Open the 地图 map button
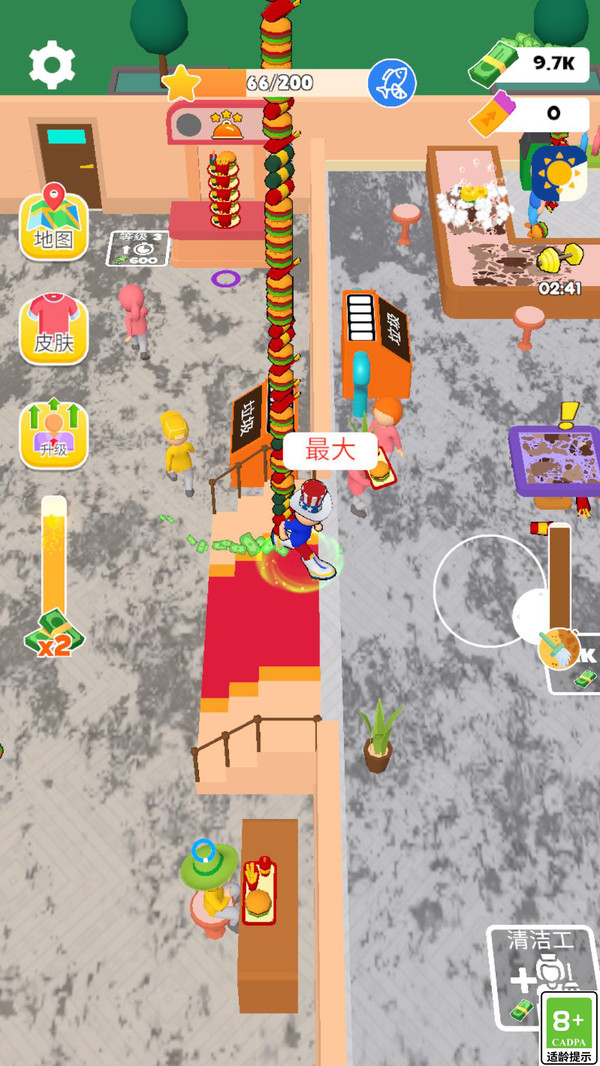Viewport: 600px width, 1066px height. click(54, 224)
